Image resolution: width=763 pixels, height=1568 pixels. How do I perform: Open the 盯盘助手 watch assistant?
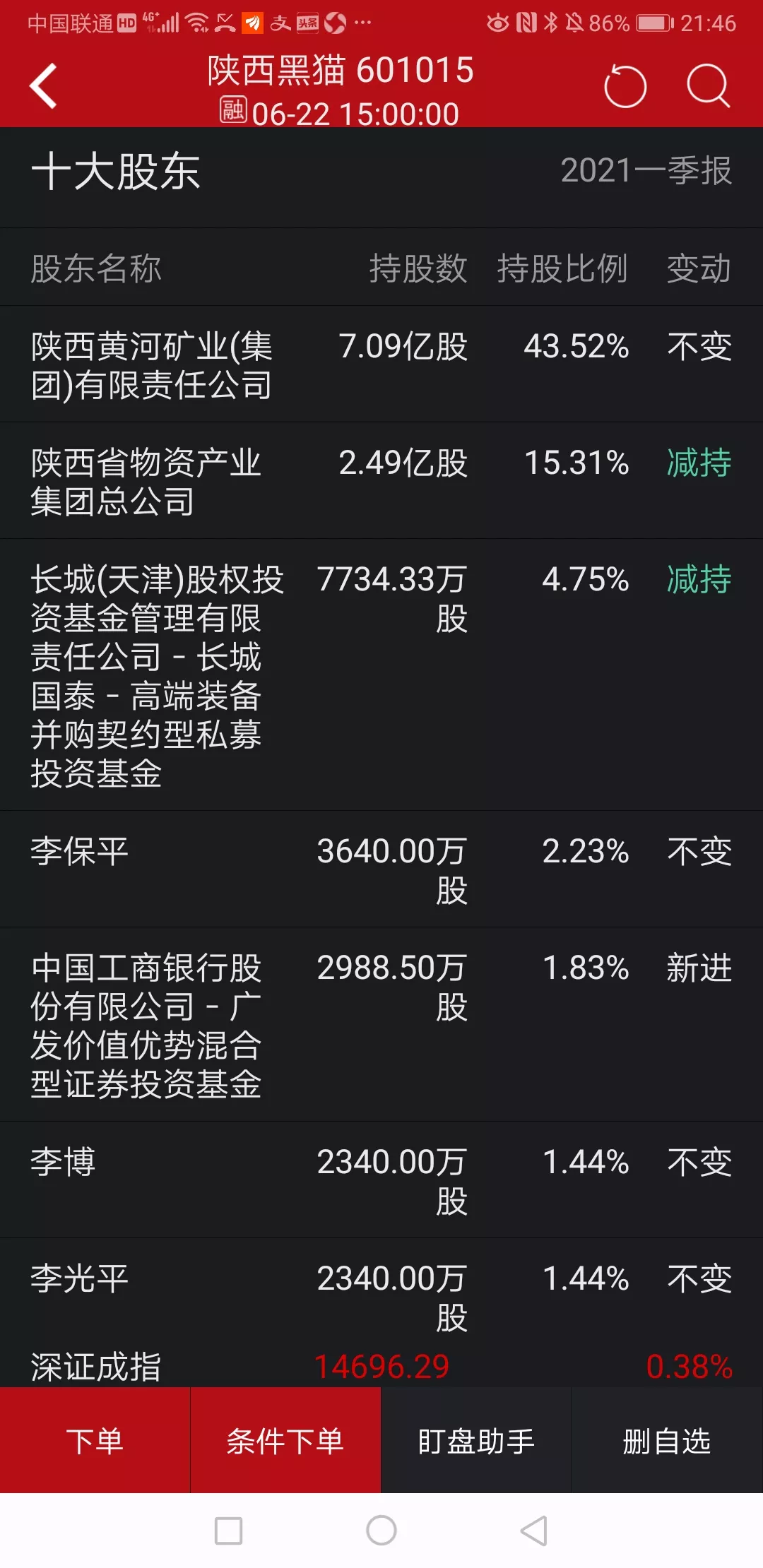coord(476,1441)
